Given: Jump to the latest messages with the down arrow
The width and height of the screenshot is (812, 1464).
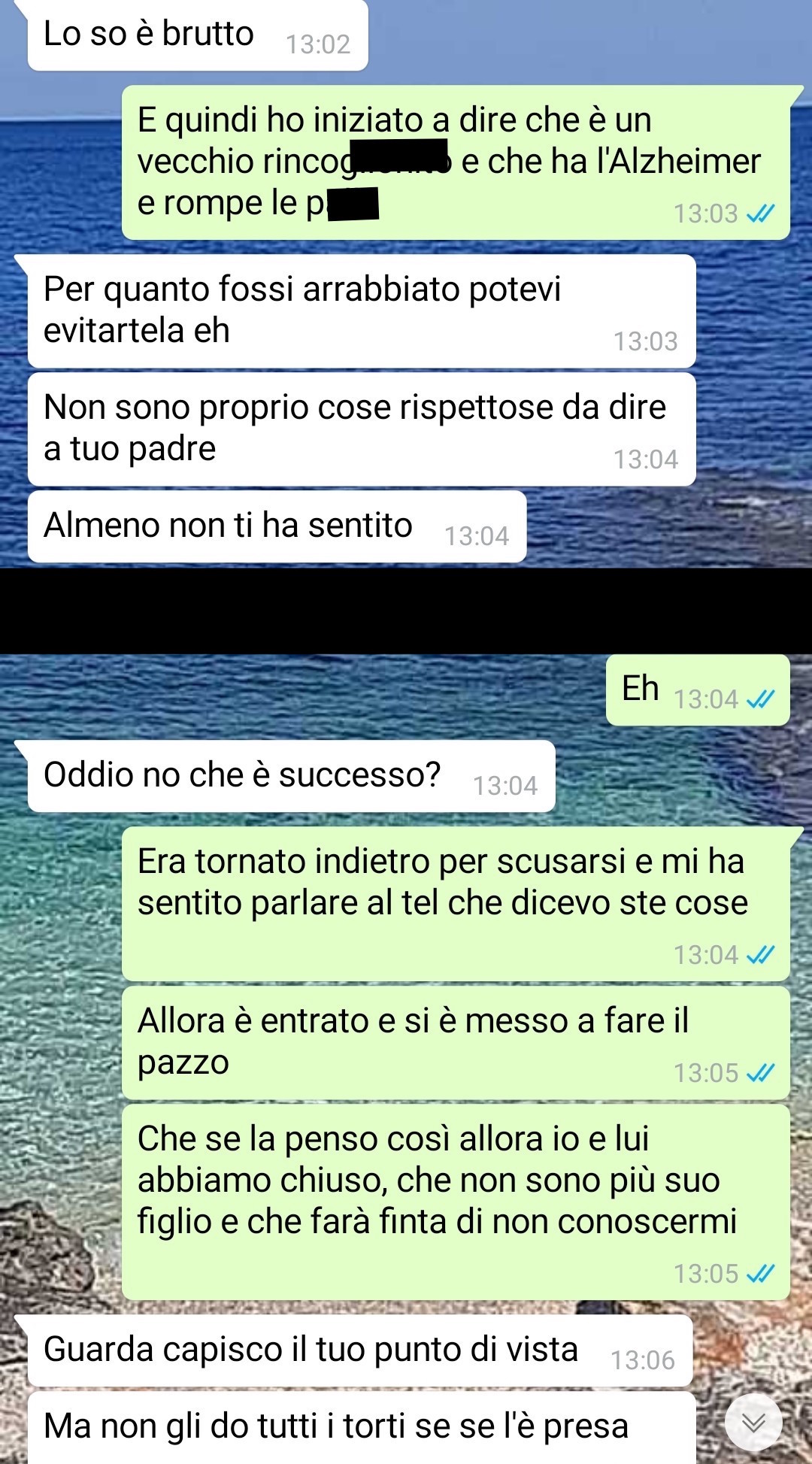Looking at the screenshot, I should (x=753, y=1423).
